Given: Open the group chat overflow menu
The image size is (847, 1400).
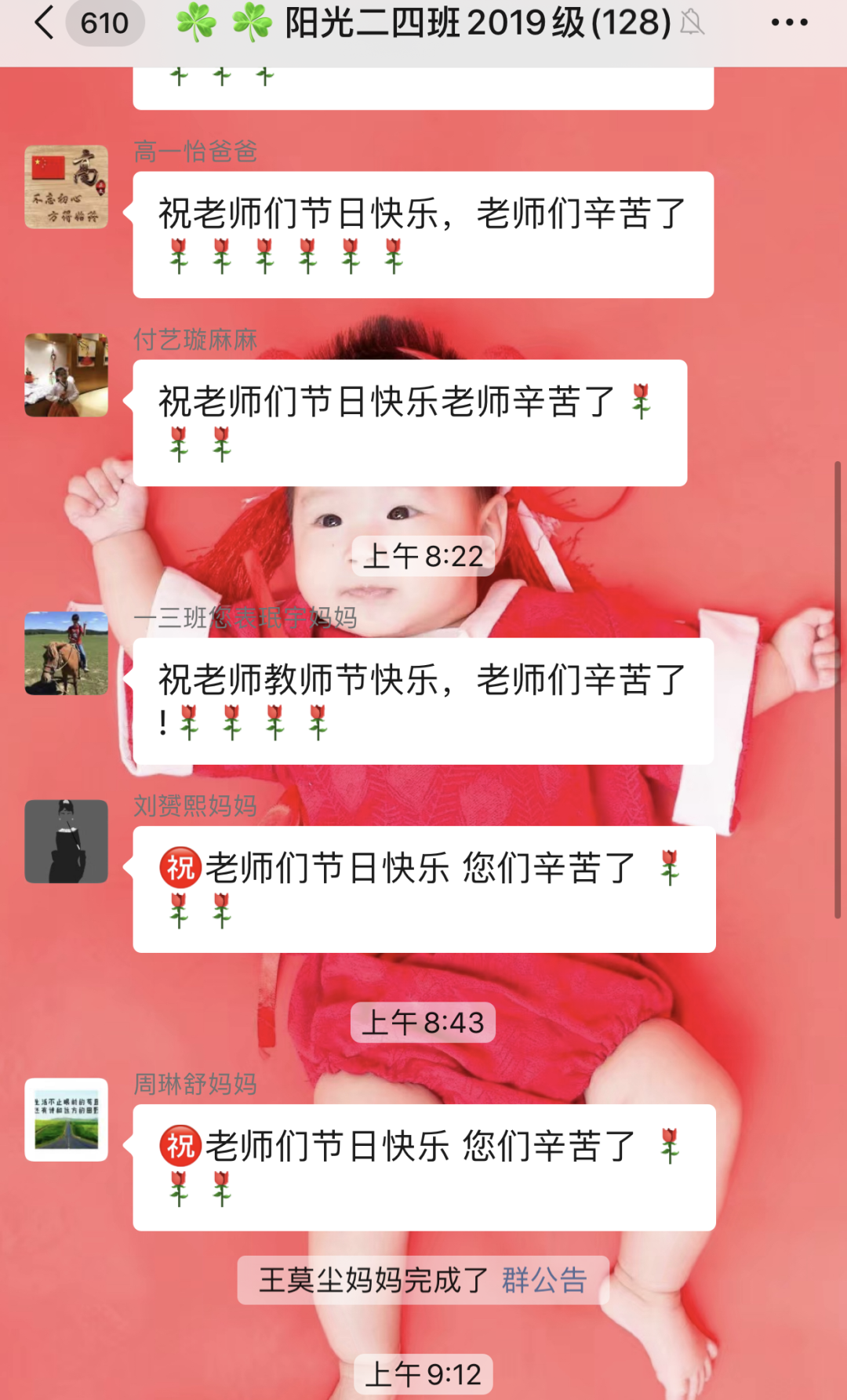Looking at the screenshot, I should click(789, 23).
